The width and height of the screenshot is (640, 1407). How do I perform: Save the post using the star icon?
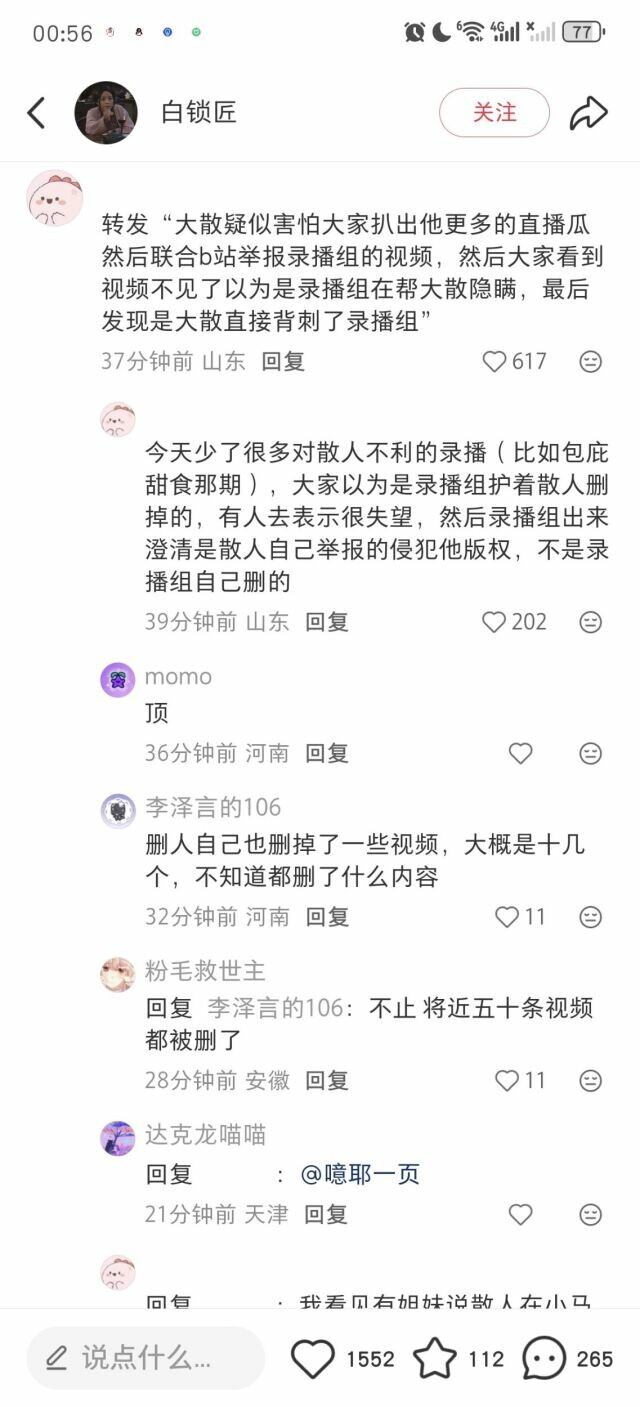tap(435, 1359)
